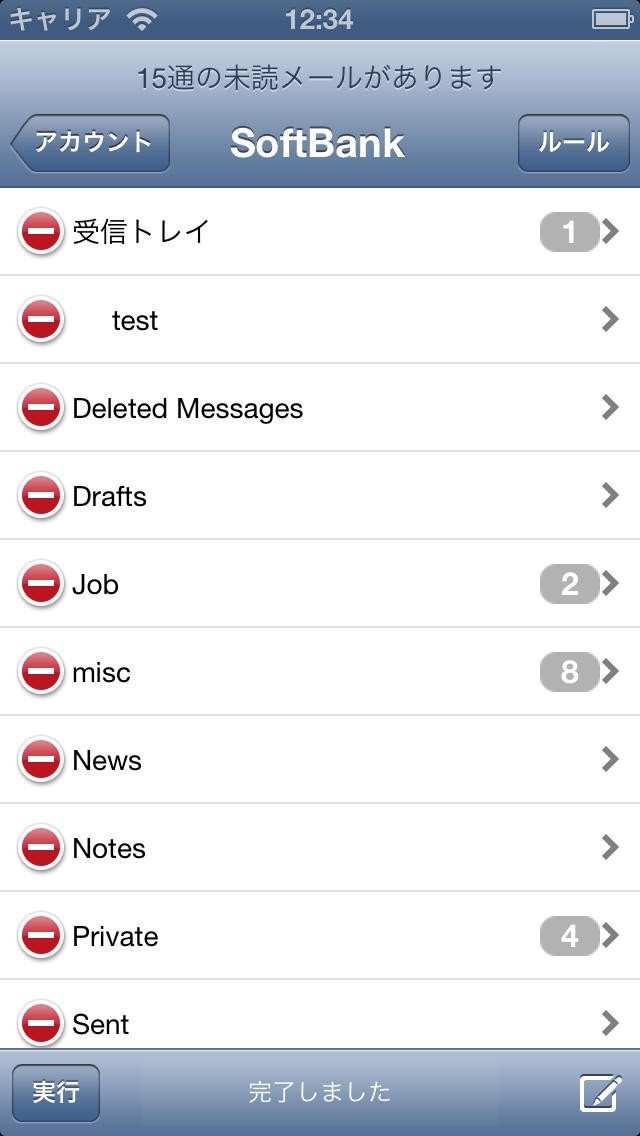
Task: Tap the red delete icon beside test
Action: [41, 320]
